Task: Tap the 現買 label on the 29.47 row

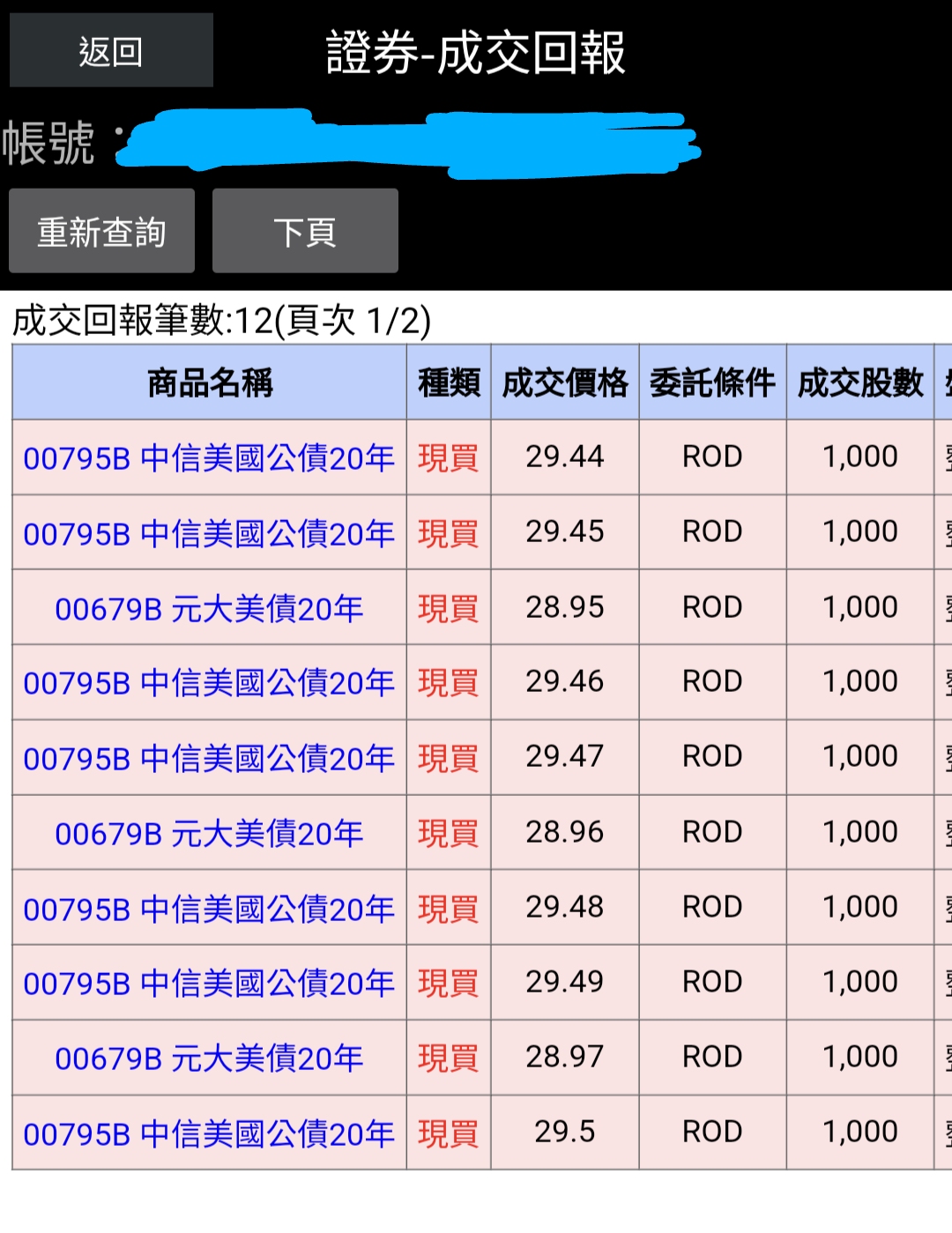Action: [449, 757]
